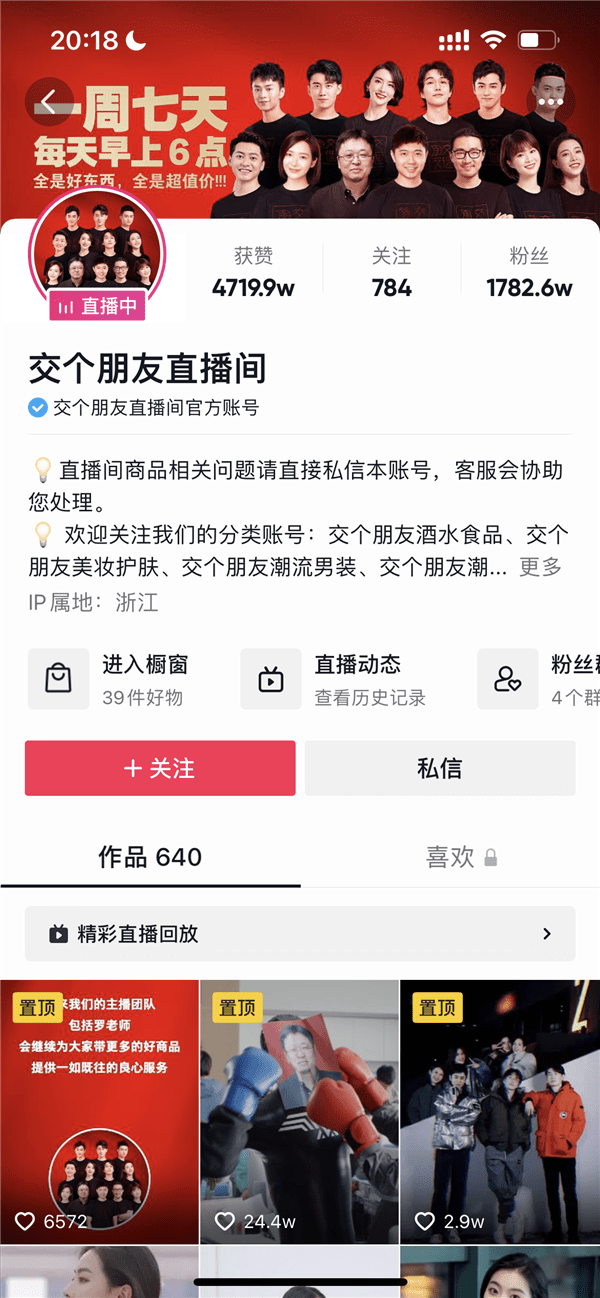The height and width of the screenshot is (1298, 600).
Task: Expand the bio with 更多
Action: 540,567
